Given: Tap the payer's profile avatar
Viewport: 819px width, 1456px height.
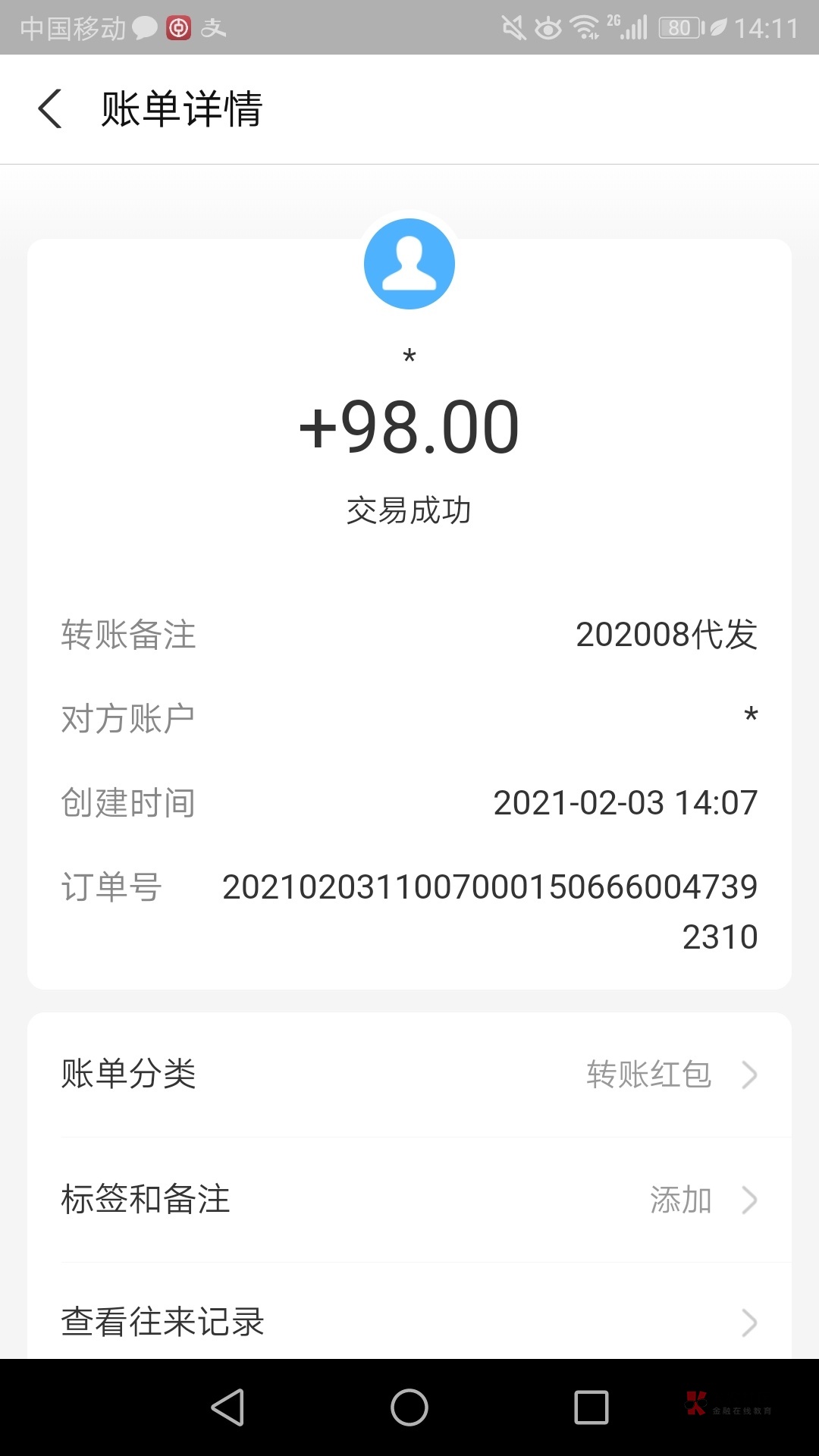Looking at the screenshot, I should (409, 264).
